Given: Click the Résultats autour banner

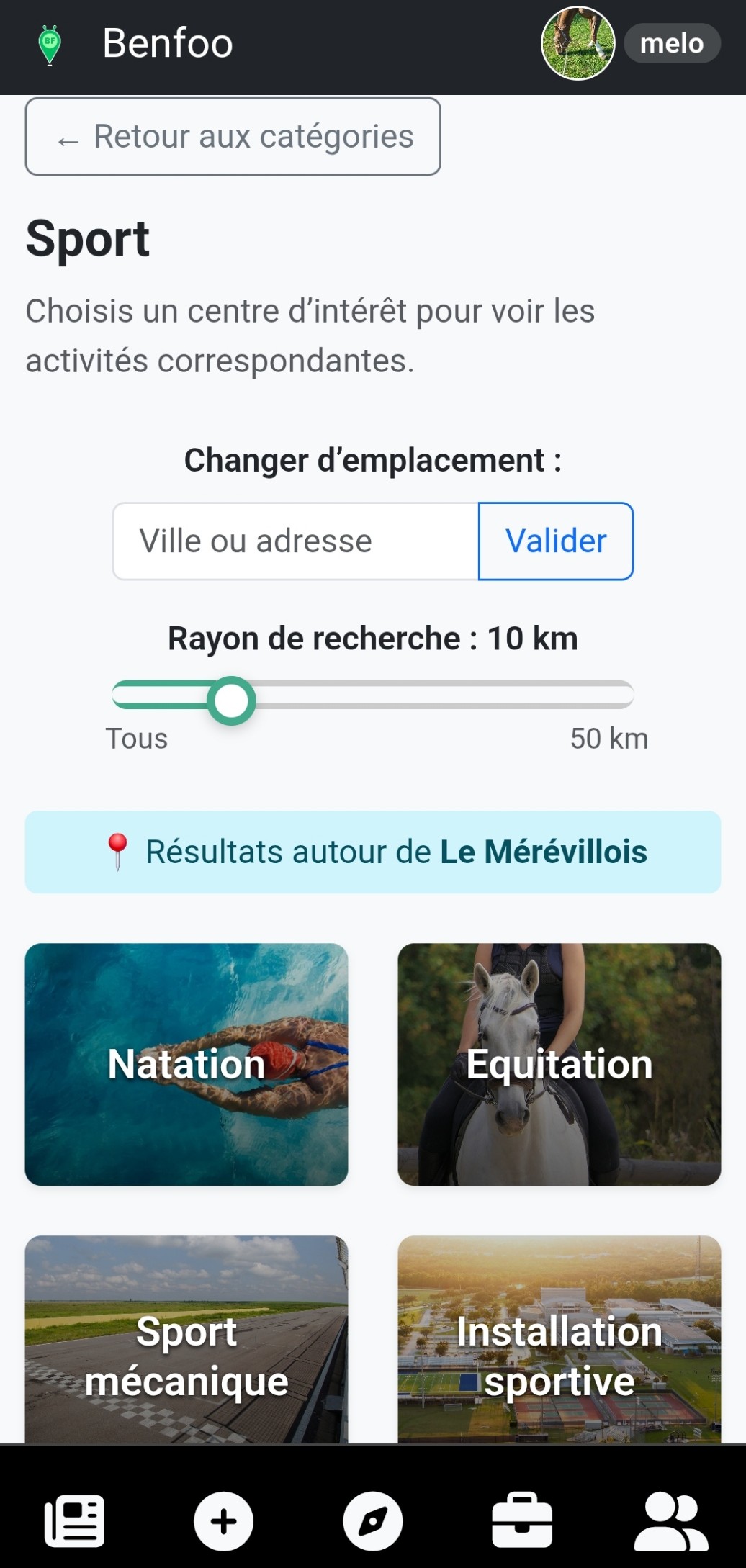Looking at the screenshot, I should pos(373,852).
